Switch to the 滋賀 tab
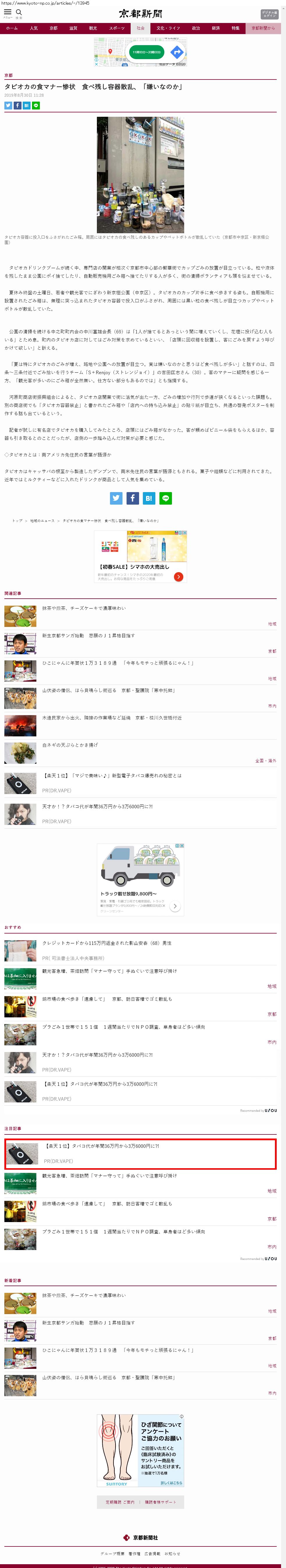The image size is (286, 1568). click(x=73, y=28)
